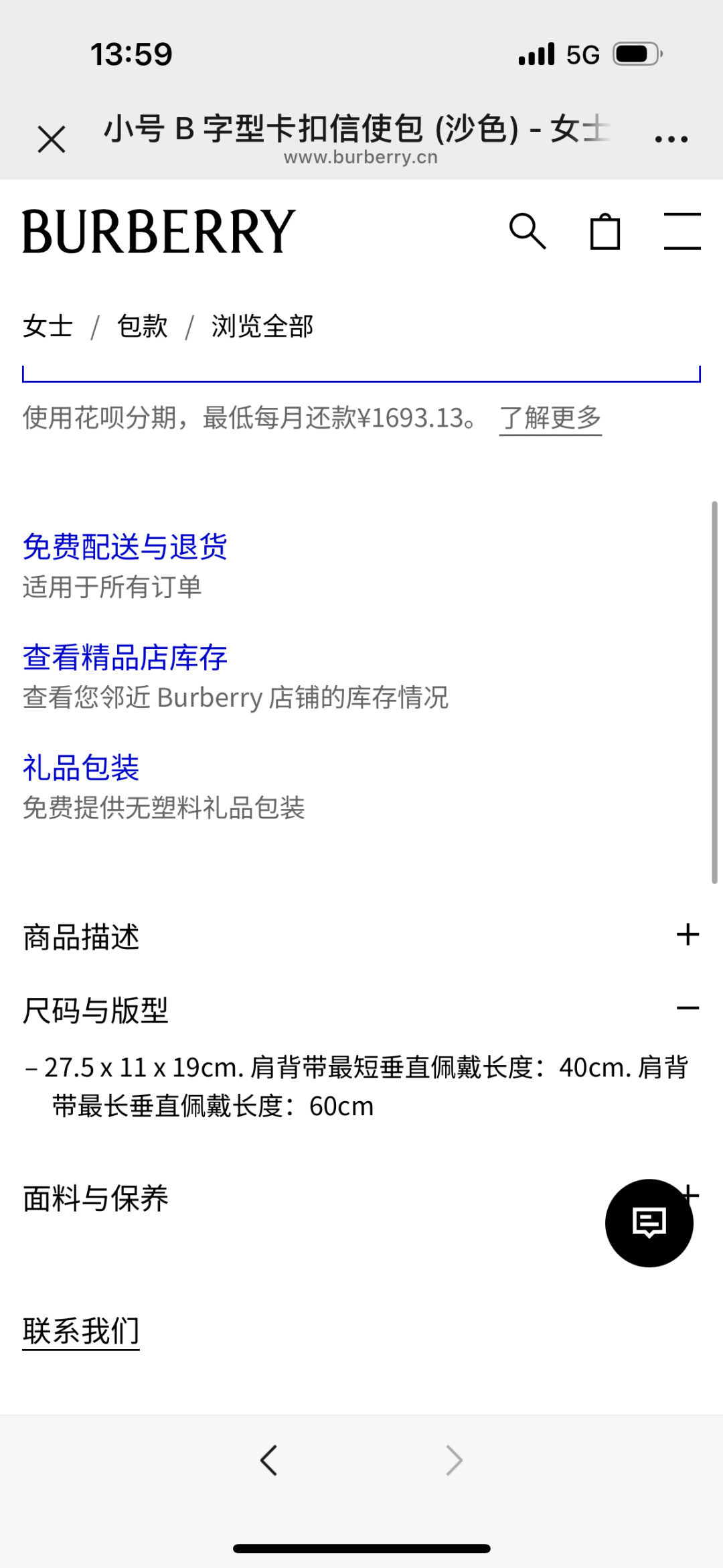The width and height of the screenshot is (723, 1568).
Task: Expand the 面料与保养 section
Action: 96,1198
